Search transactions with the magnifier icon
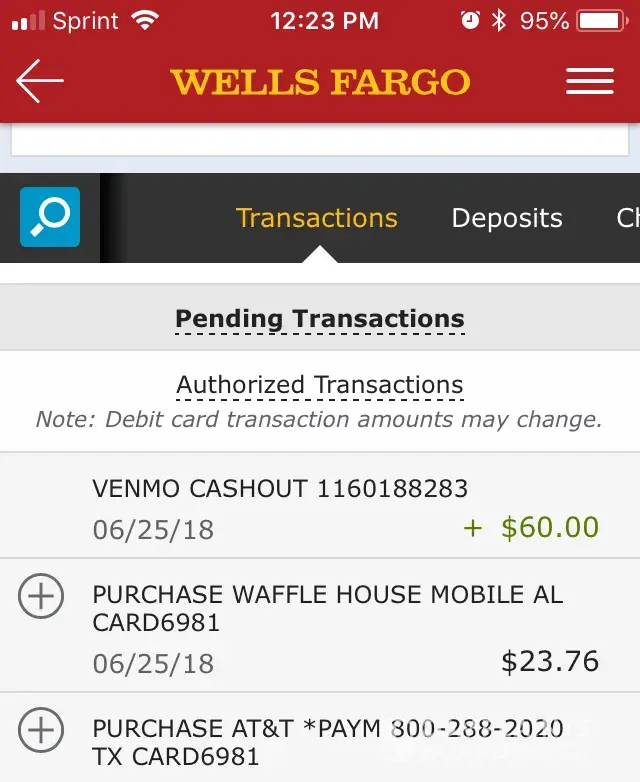640x782 pixels. [49, 217]
